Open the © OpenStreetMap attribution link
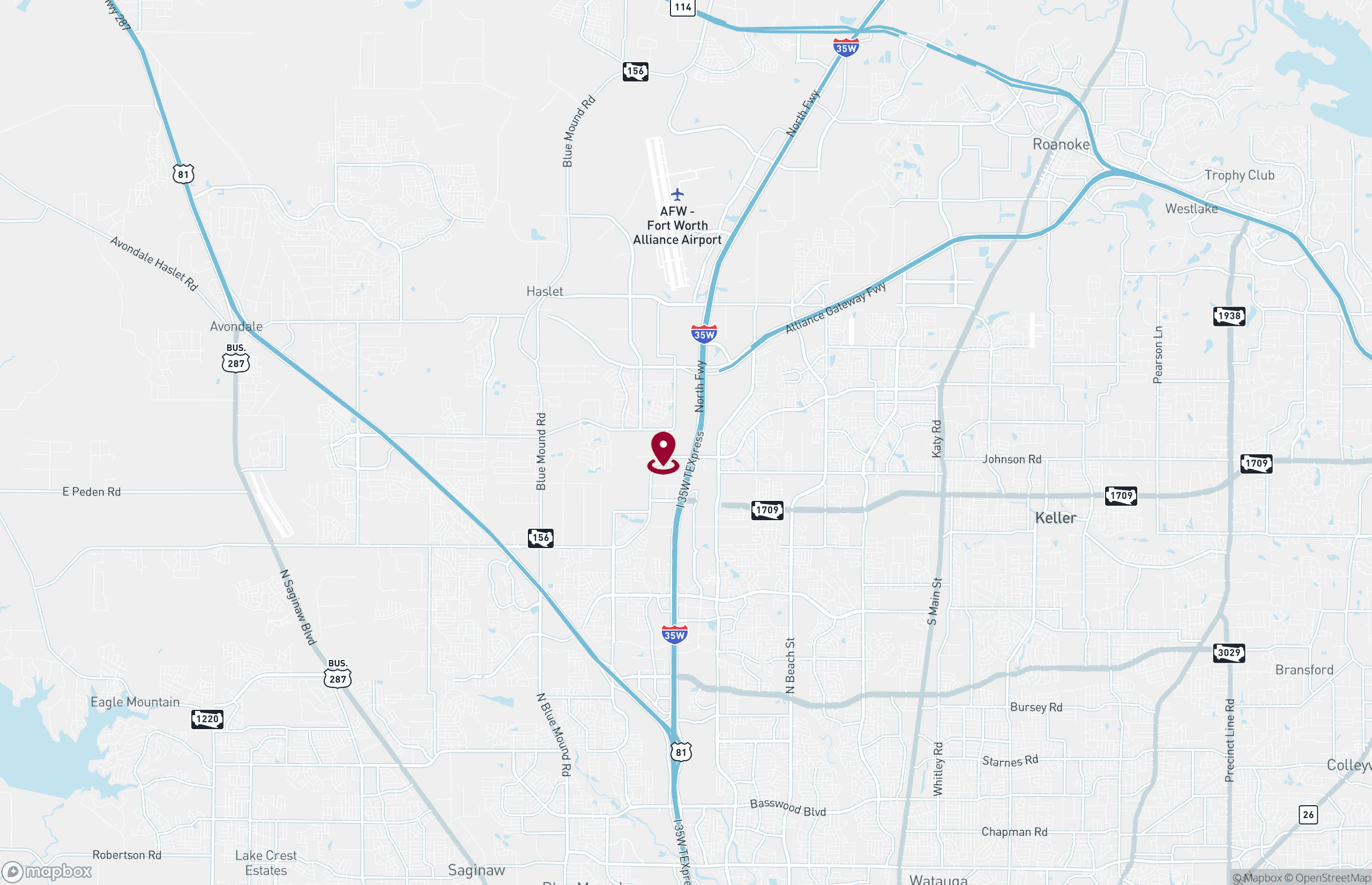1372x885 pixels. click(1328, 877)
